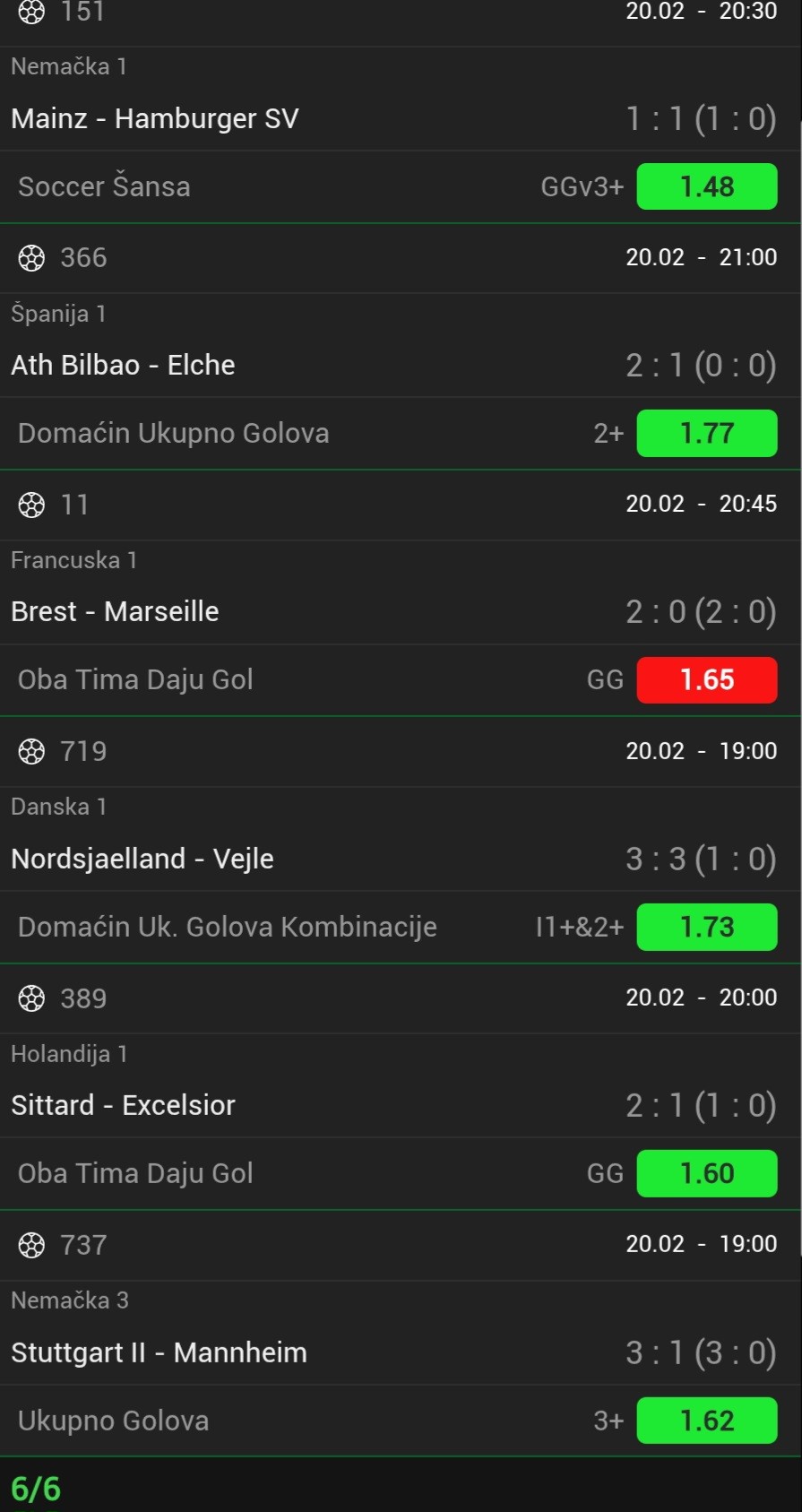The width and height of the screenshot is (802, 1512).
Task: View the Sittard - Excelsior match details
Action: click(x=124, y=1105)
